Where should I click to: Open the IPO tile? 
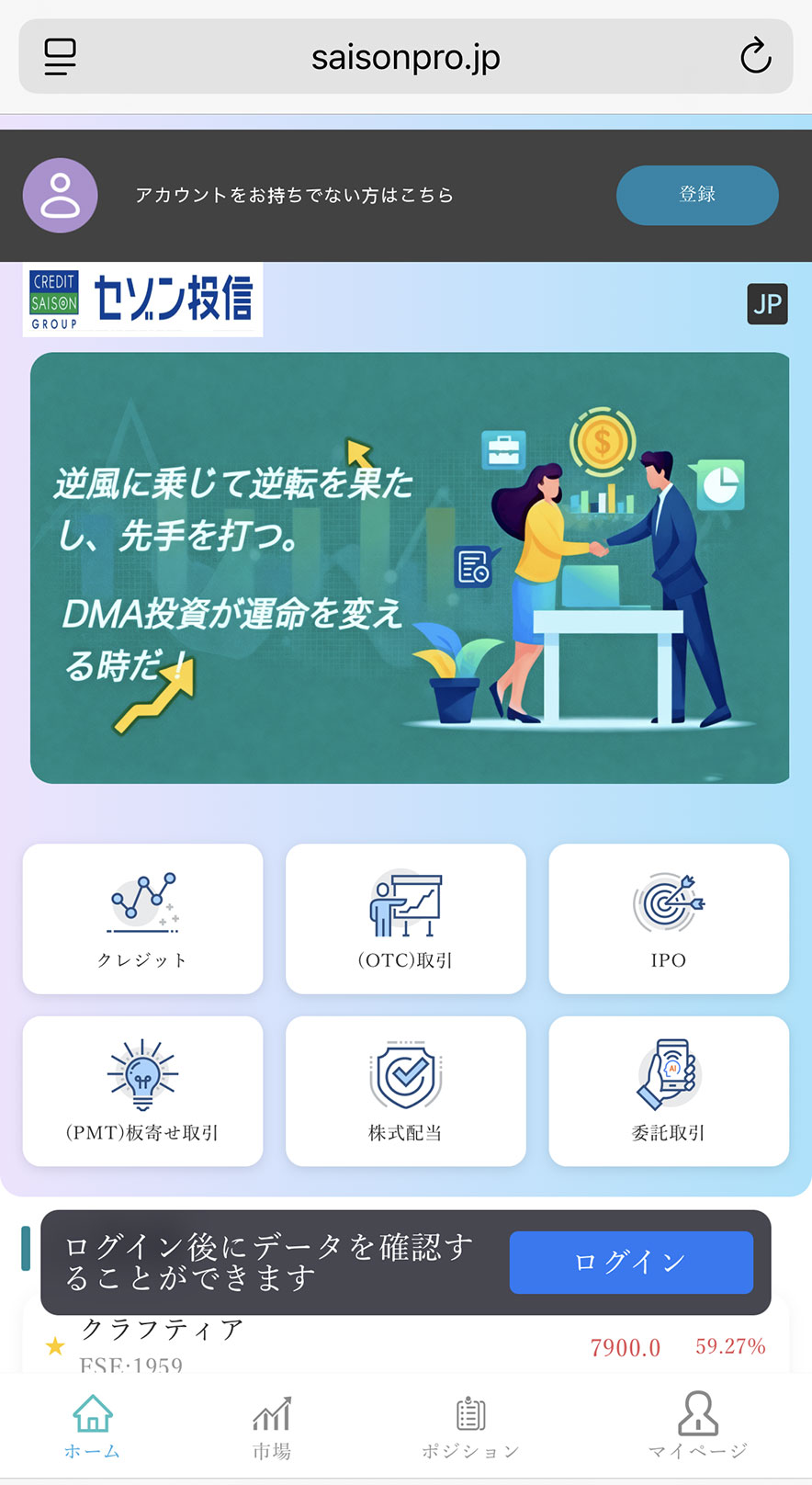point(668,918)
